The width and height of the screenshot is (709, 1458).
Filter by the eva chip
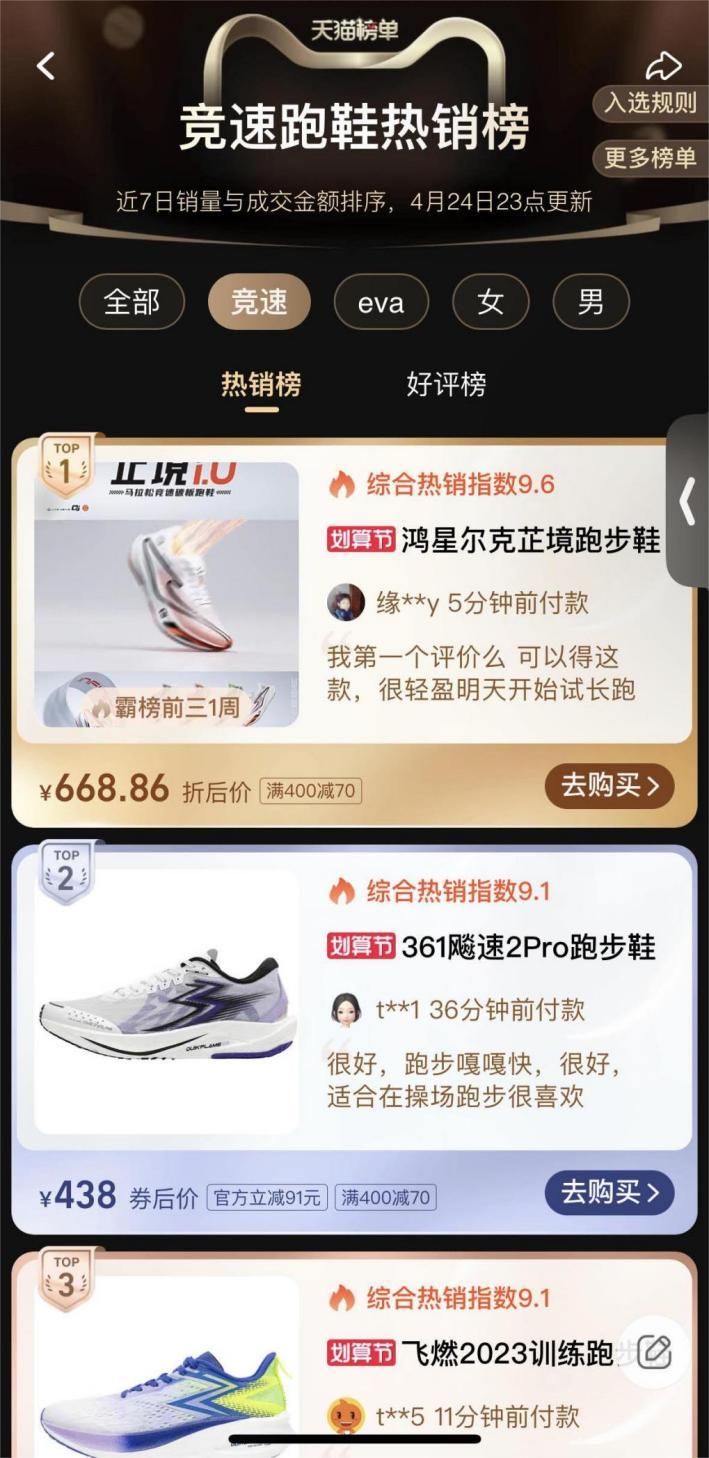[381, 302]
